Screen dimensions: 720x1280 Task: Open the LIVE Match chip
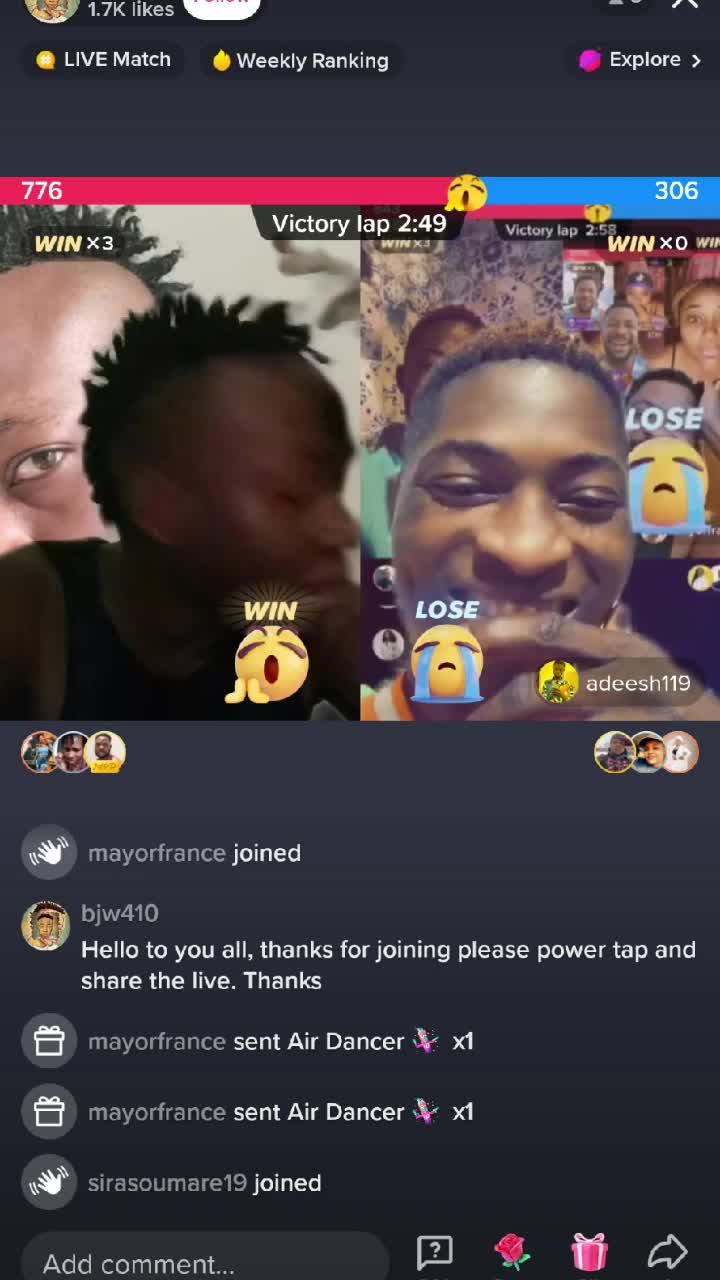tap(103, 60)
